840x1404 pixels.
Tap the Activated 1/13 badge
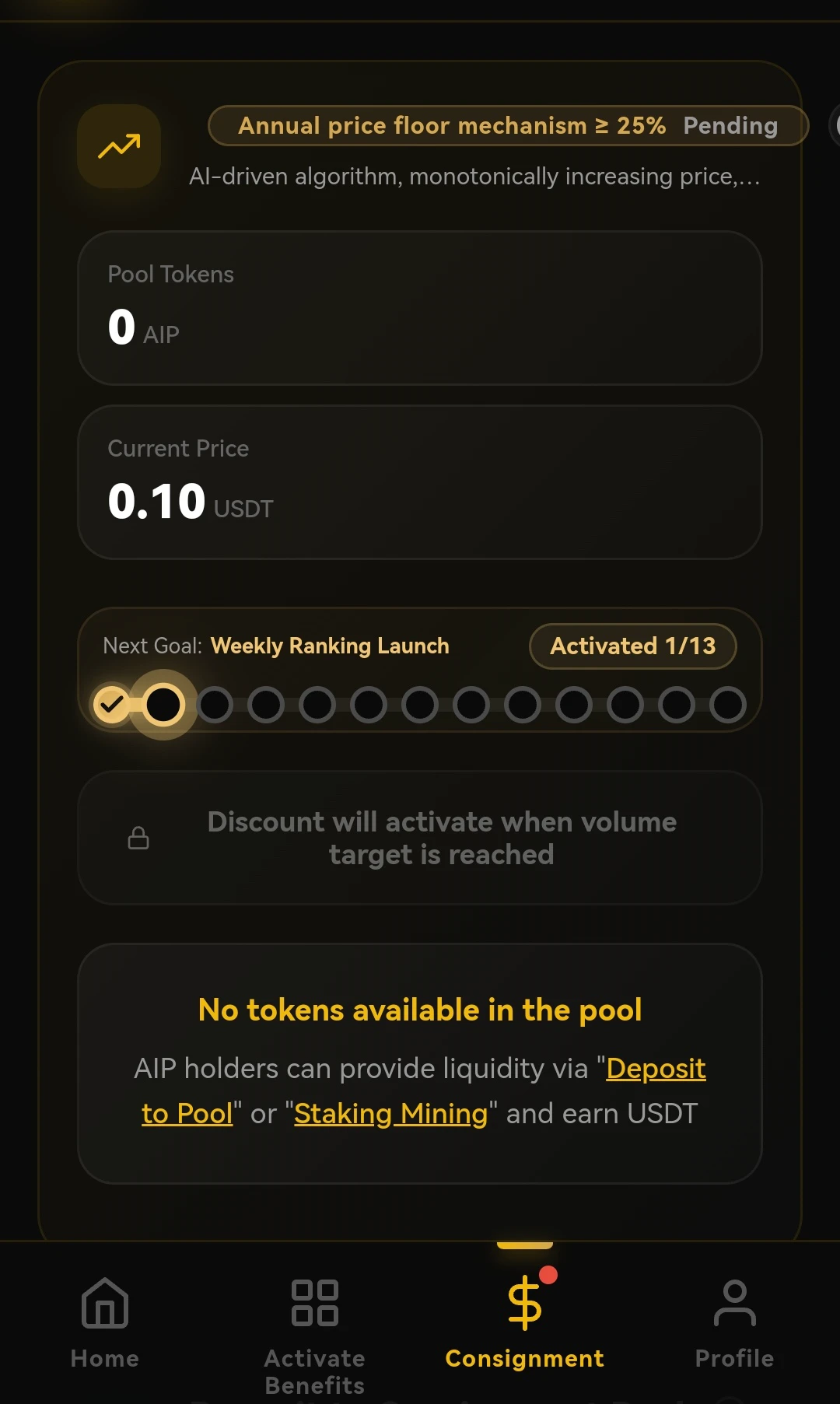[x=633, y=646]
